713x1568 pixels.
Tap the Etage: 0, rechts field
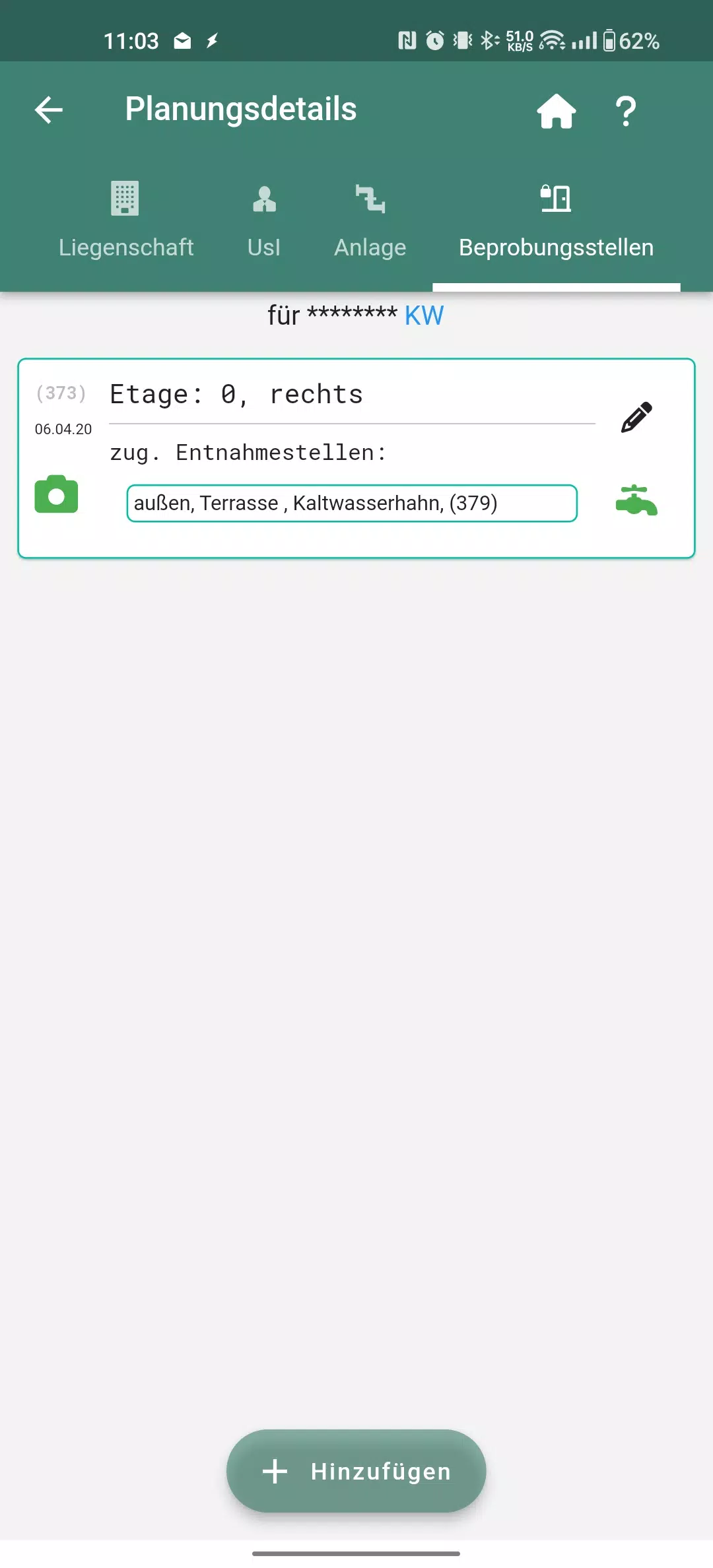click(352, 395)
